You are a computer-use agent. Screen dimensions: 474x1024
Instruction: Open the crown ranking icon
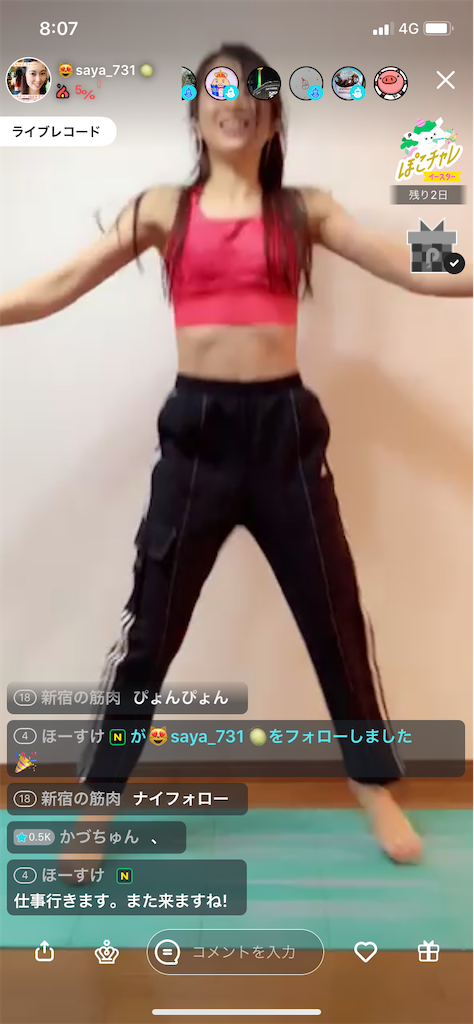coord(106,952)
